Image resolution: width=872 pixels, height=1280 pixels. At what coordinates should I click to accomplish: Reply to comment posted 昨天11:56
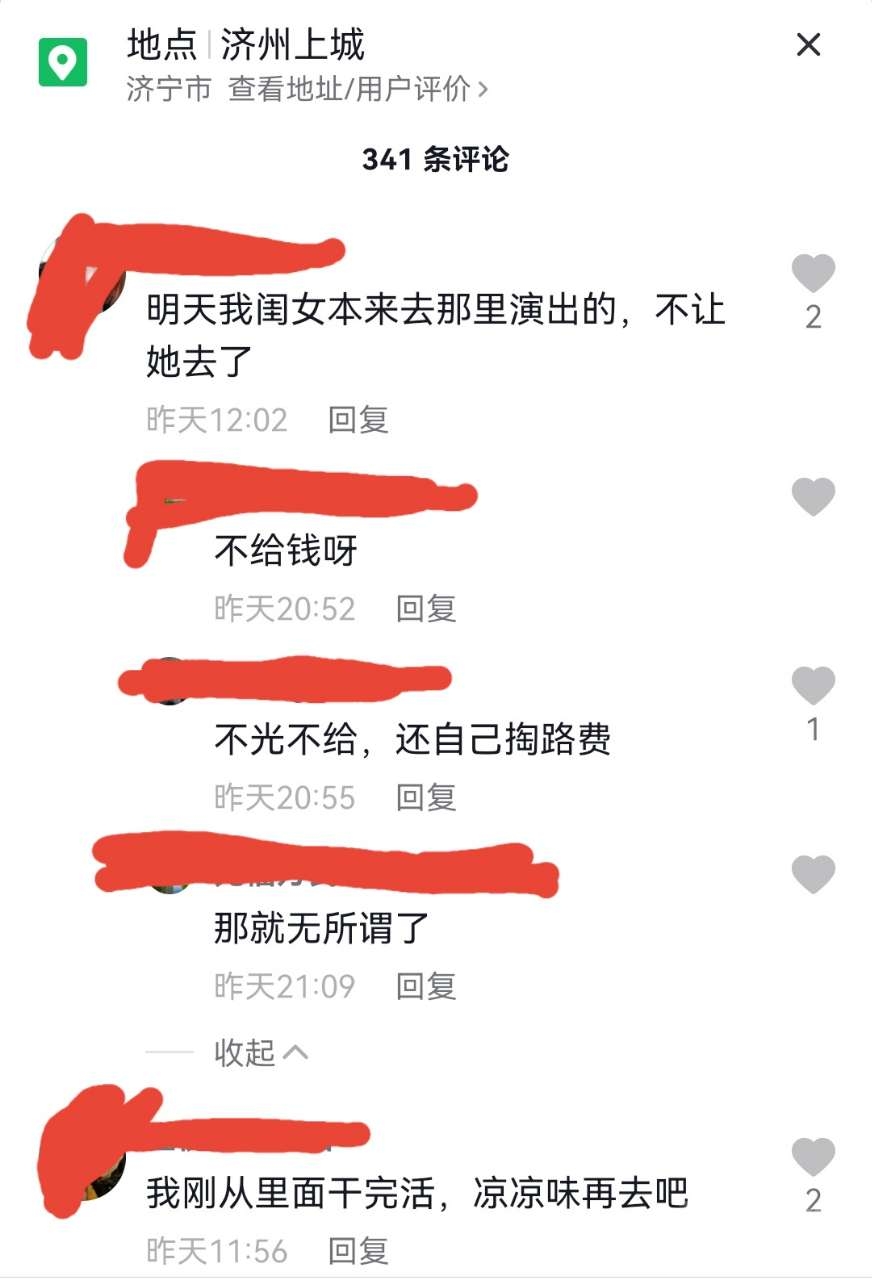[x=358, y=1250]
